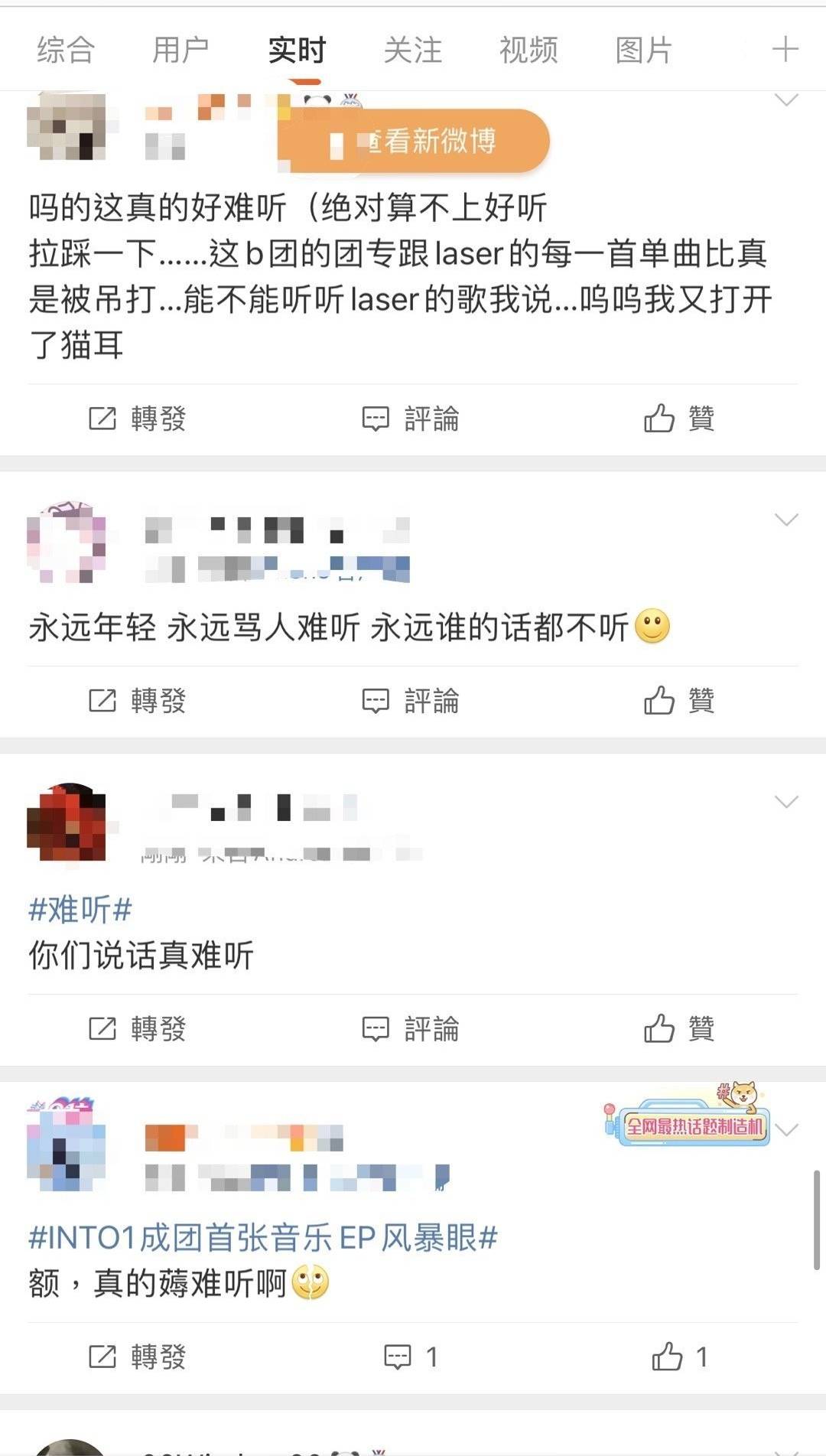Switch to the 用户 tab
Screen dimensions: 826x1456
tap(180, 50)
